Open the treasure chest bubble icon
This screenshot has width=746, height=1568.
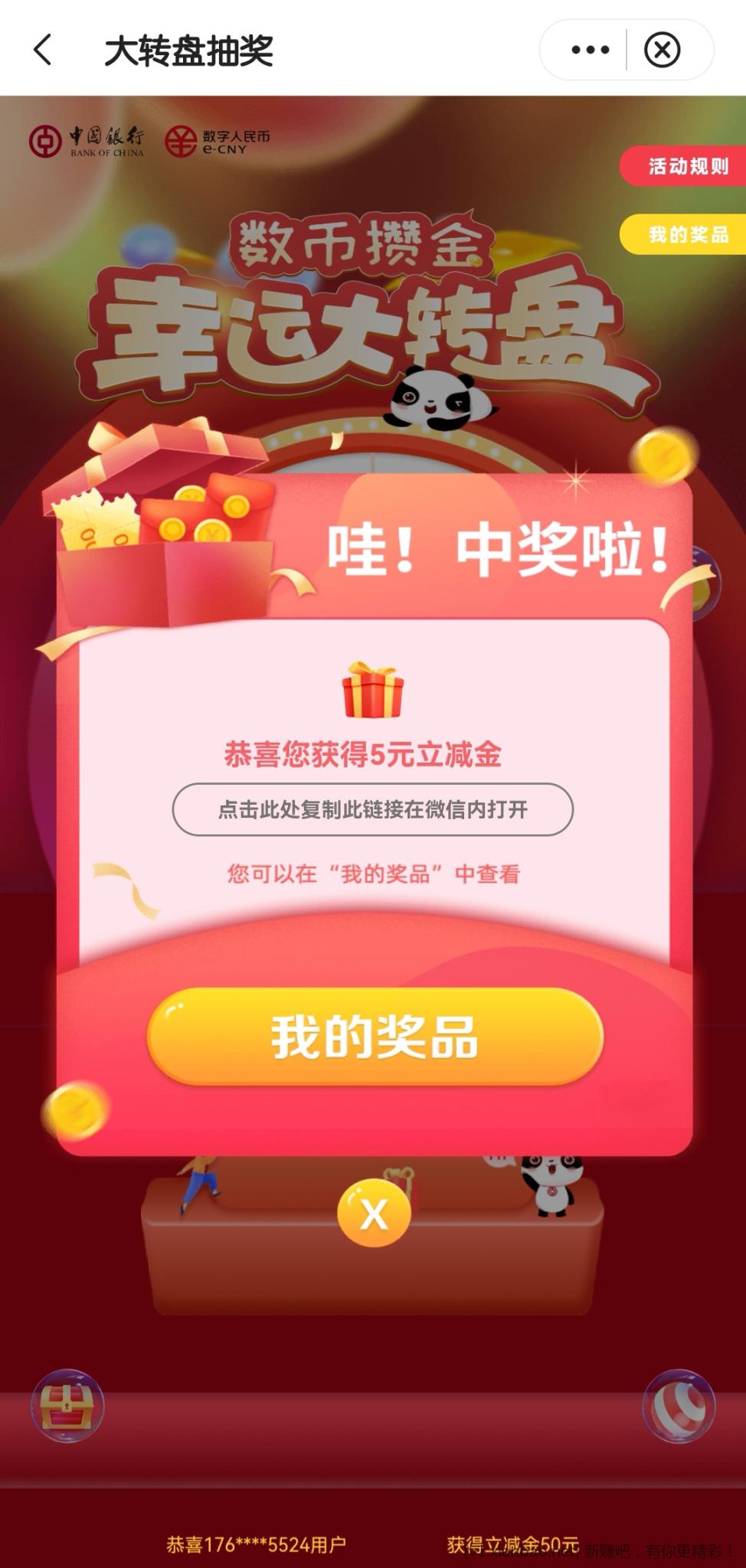coord(67,1406)
